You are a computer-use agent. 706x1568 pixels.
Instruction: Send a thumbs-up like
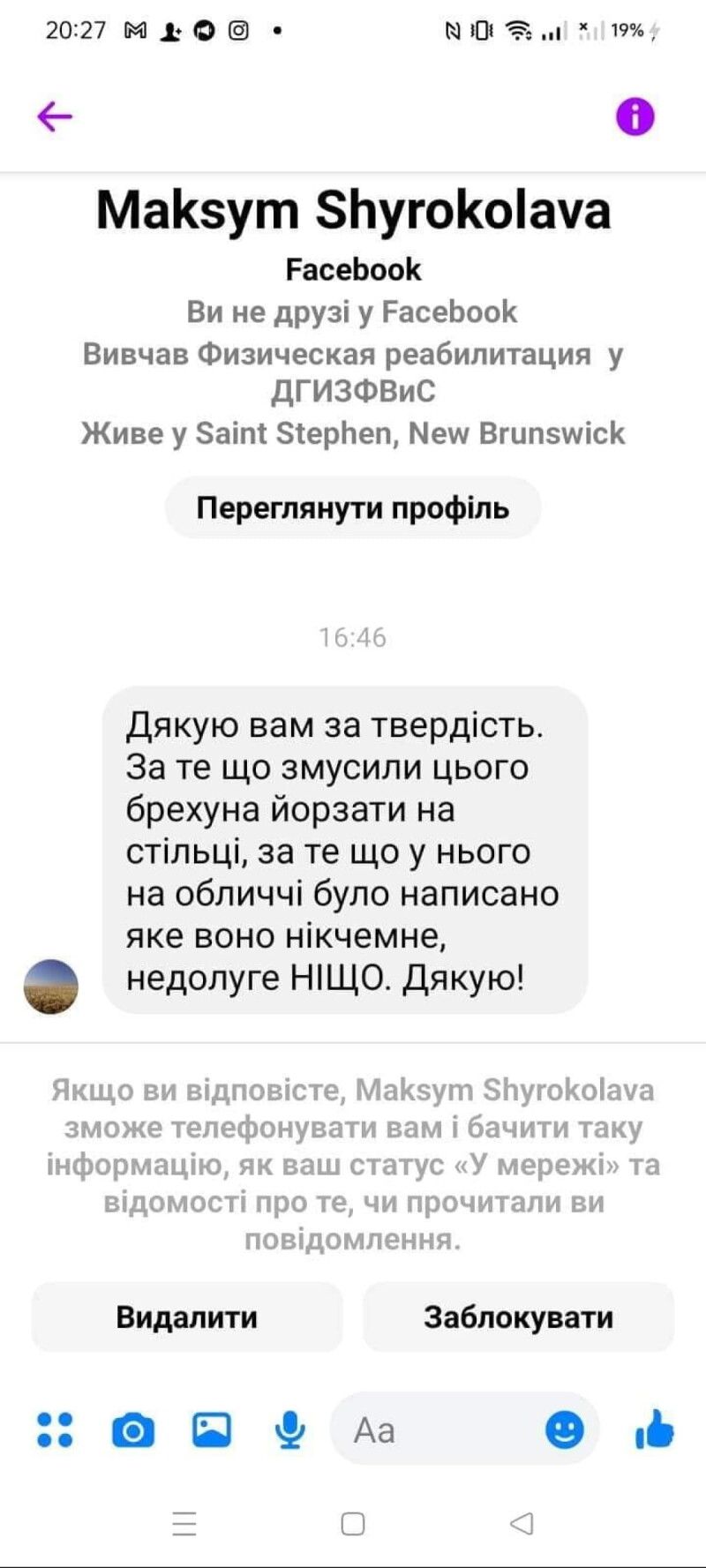click(x=655, y=1429)
